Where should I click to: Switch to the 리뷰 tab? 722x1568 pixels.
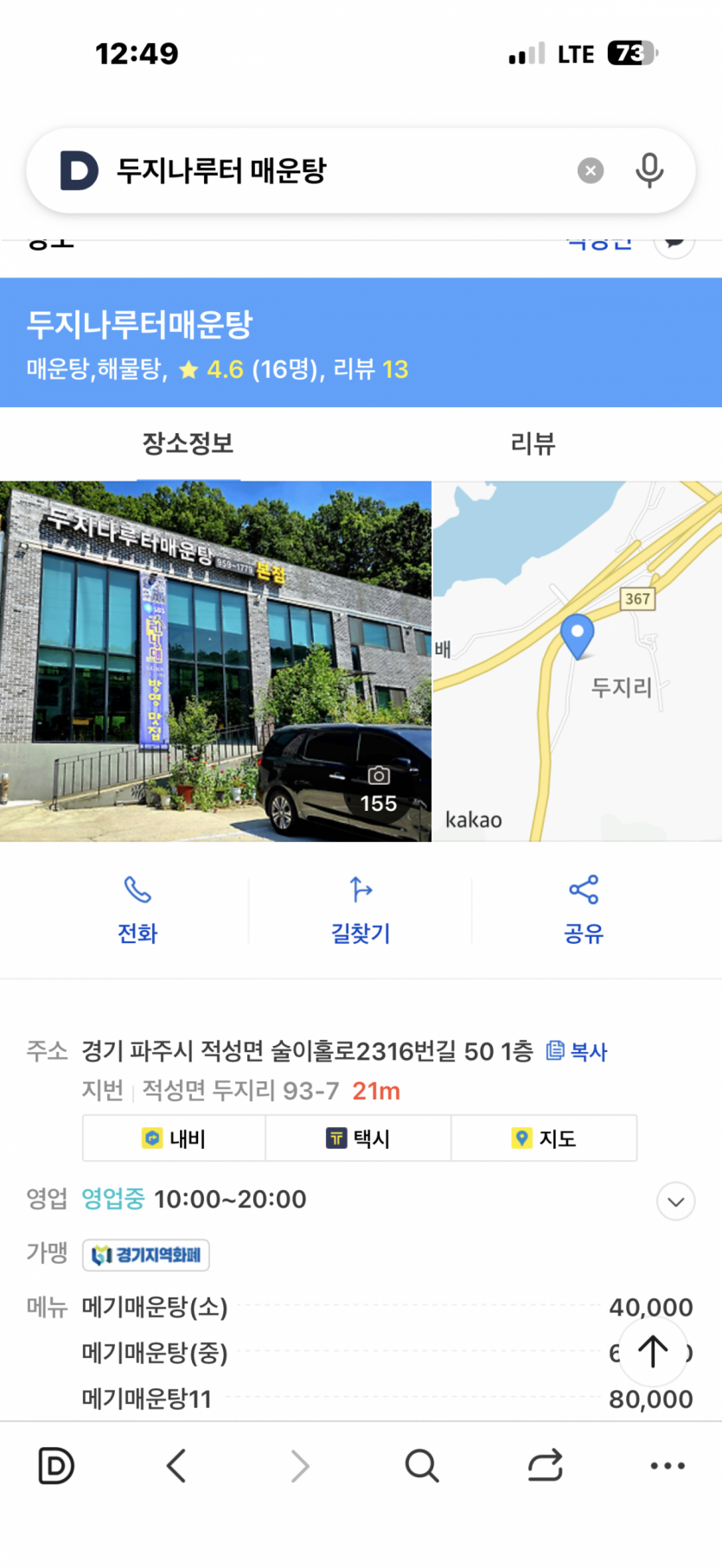click(533, 444)
